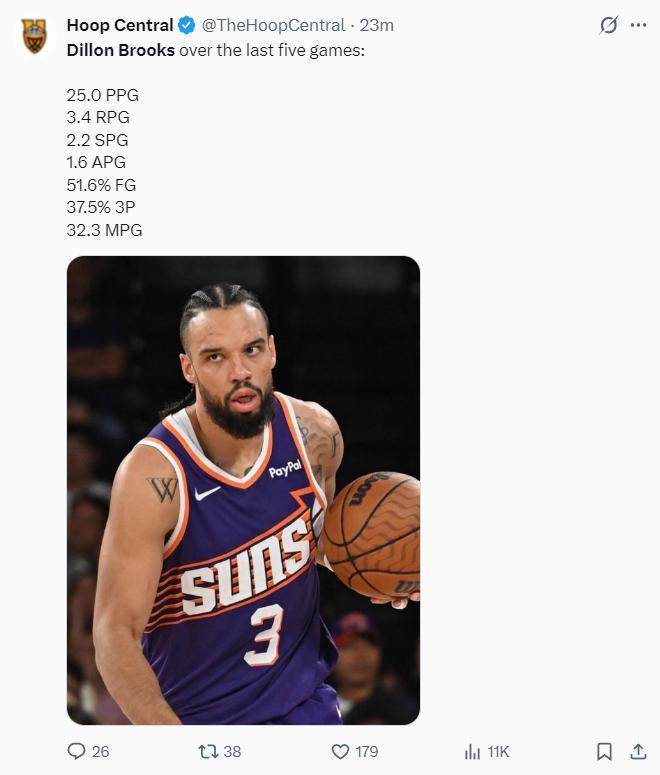Viewport: 660px width, 775px height.
Task: Open Hoop Central's profile avatar
Action: (34, 36)
